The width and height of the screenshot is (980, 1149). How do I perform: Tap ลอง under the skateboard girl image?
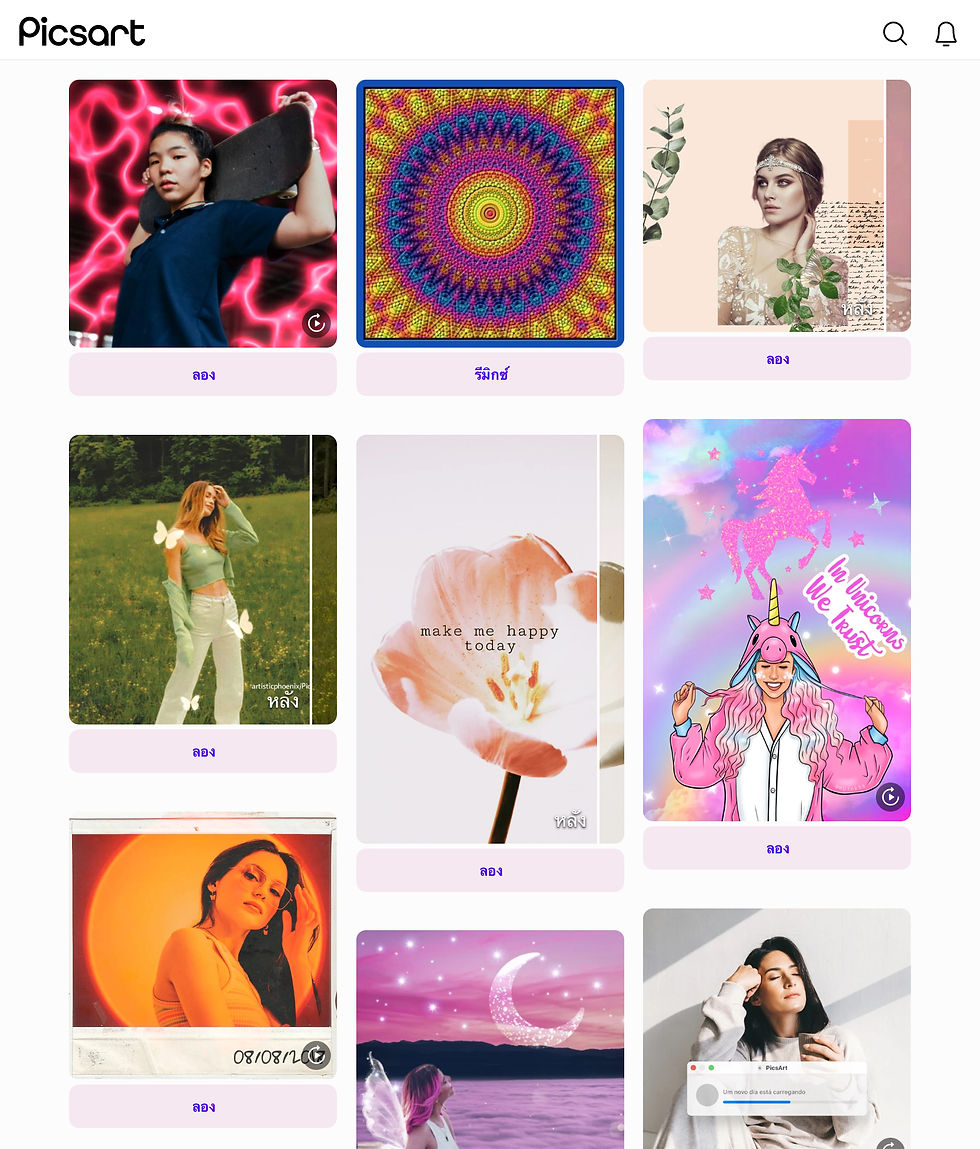[202, 375]
